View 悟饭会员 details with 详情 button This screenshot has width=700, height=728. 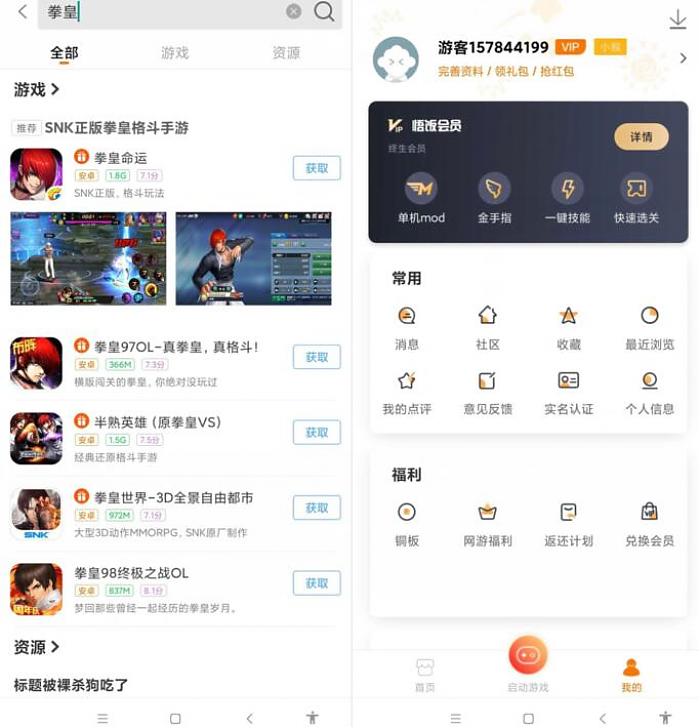click(641, 137)
